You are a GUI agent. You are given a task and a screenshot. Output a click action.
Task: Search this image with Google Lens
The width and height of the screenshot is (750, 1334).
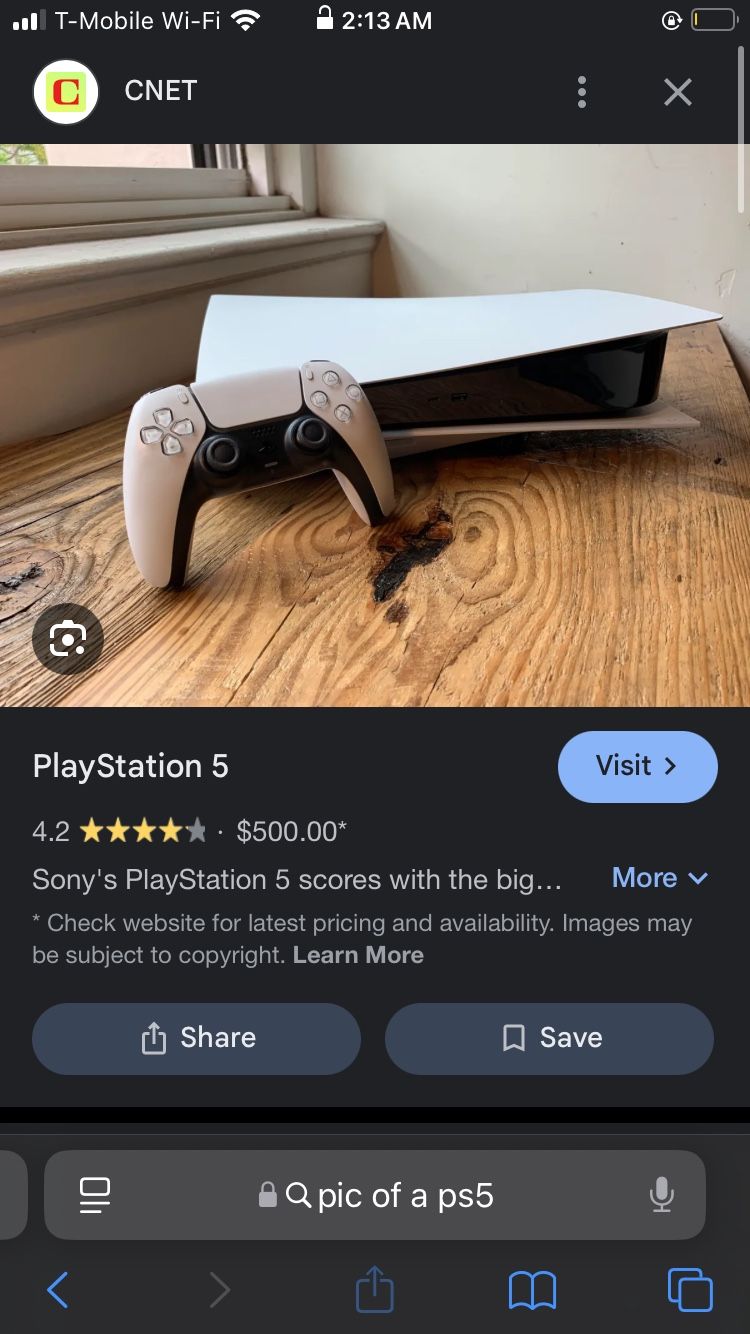67,638
